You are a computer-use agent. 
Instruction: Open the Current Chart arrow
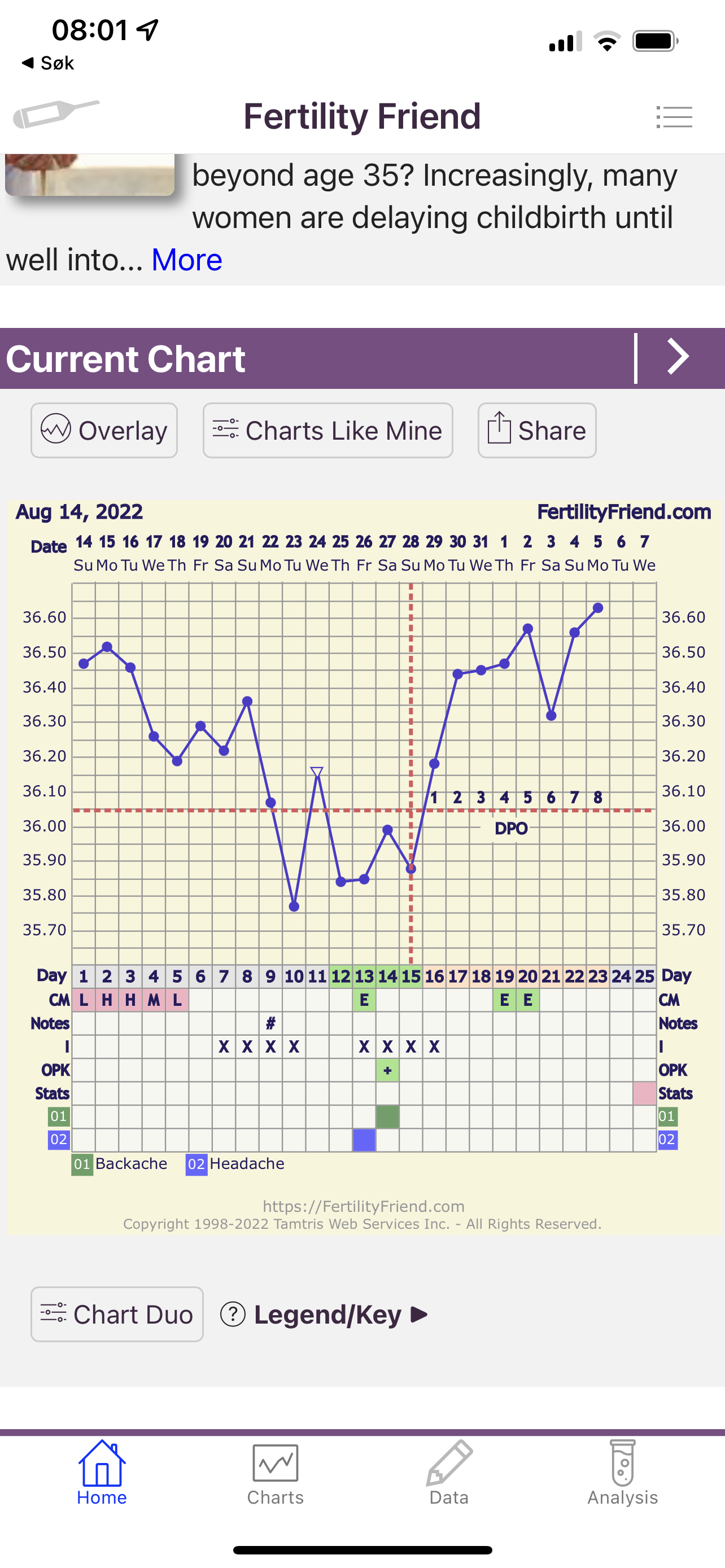[x=678, y=358]
